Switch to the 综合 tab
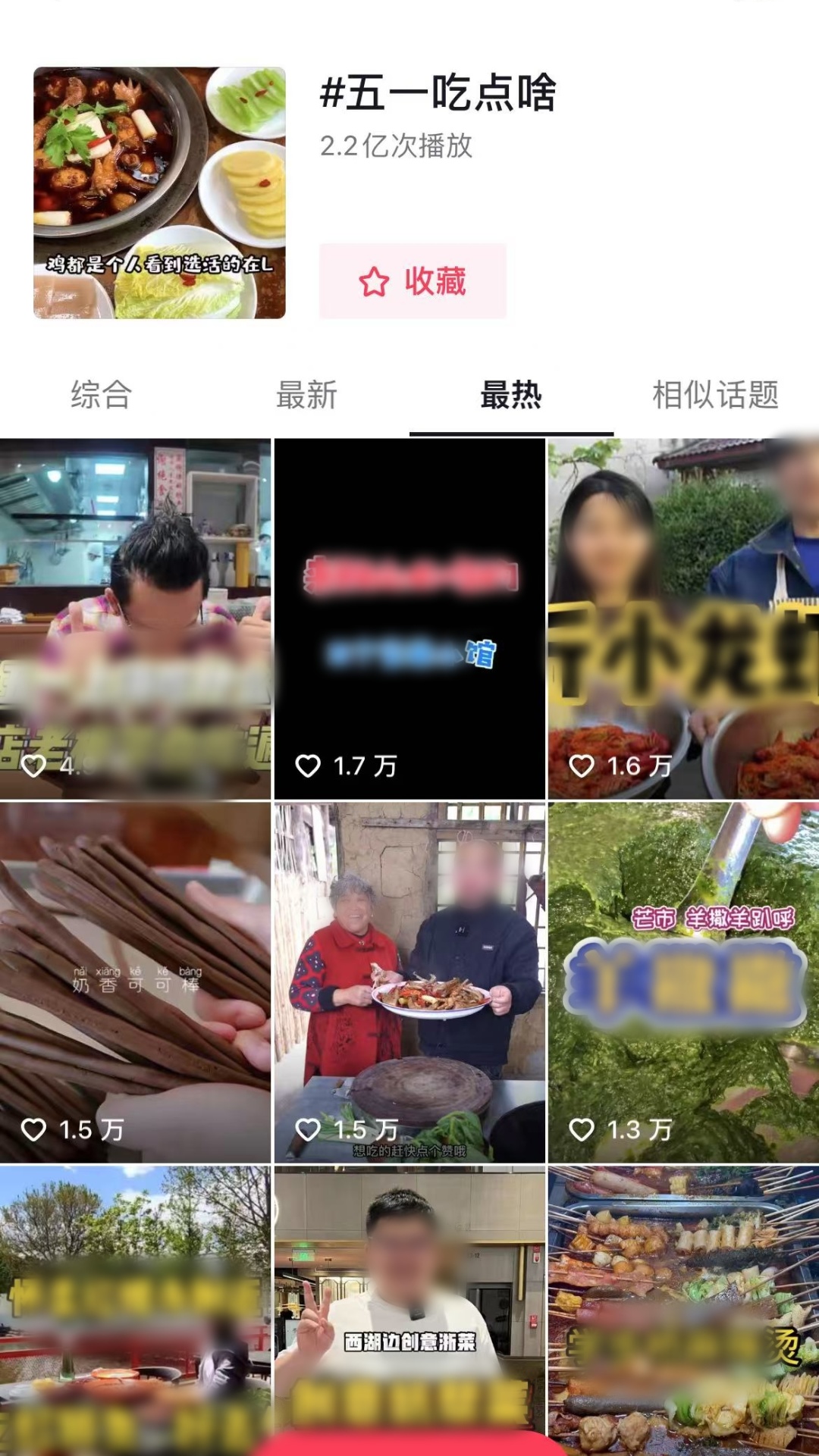 coord(101,396)
